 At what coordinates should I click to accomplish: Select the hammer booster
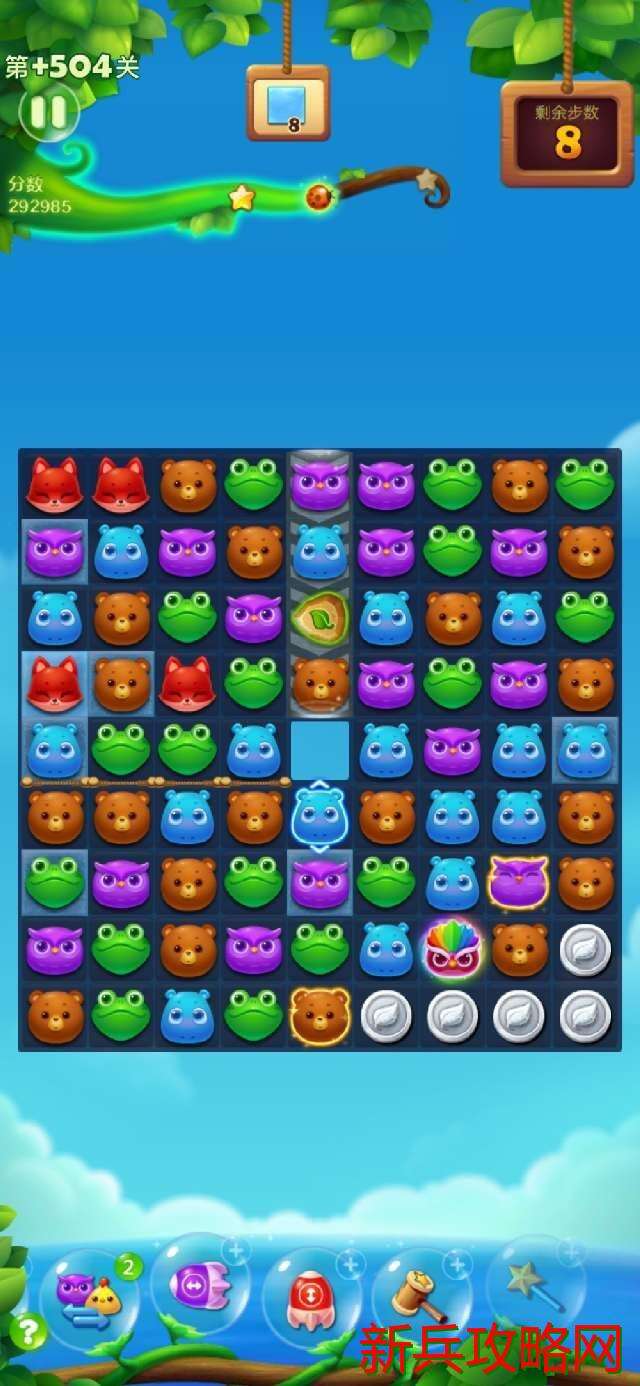point(420,1297)
